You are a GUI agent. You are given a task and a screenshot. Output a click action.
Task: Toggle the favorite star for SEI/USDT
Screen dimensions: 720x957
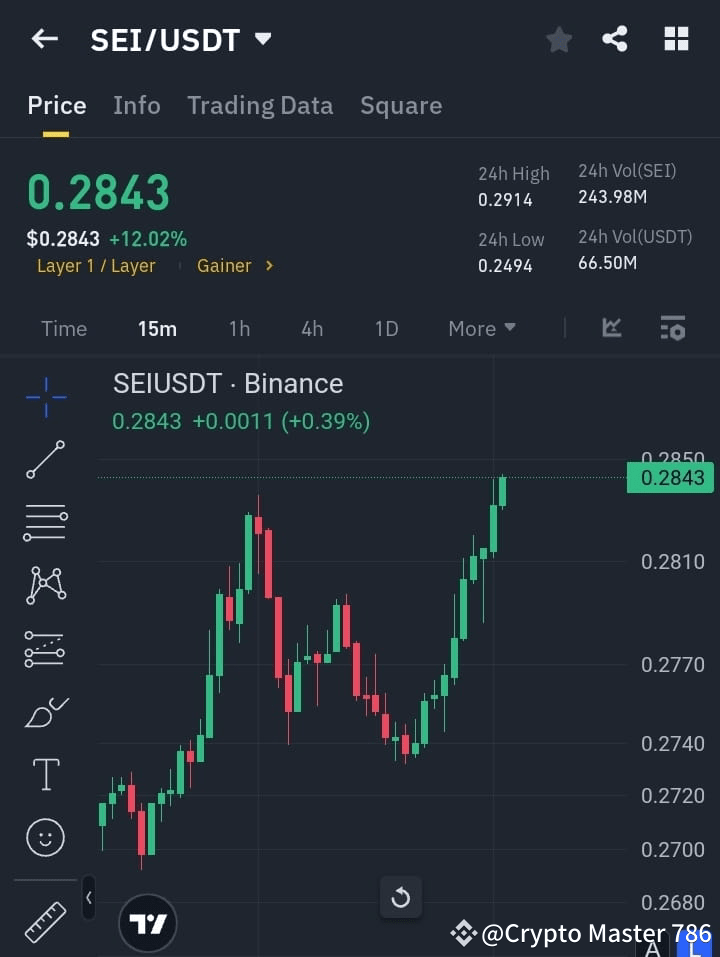558,39
